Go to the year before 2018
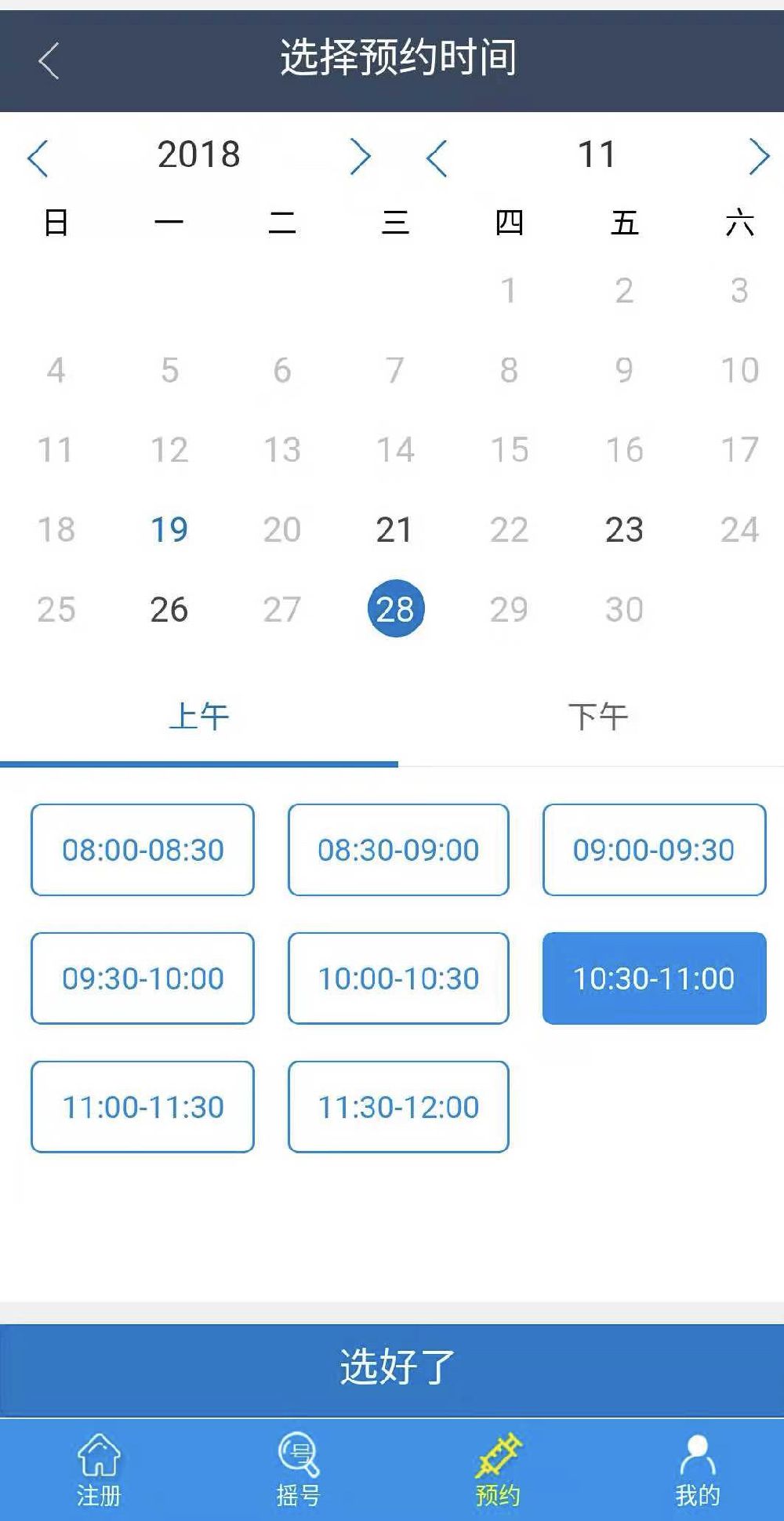Screen dimensions: 784x1521 pyautogui.click(x=38, y=157)
